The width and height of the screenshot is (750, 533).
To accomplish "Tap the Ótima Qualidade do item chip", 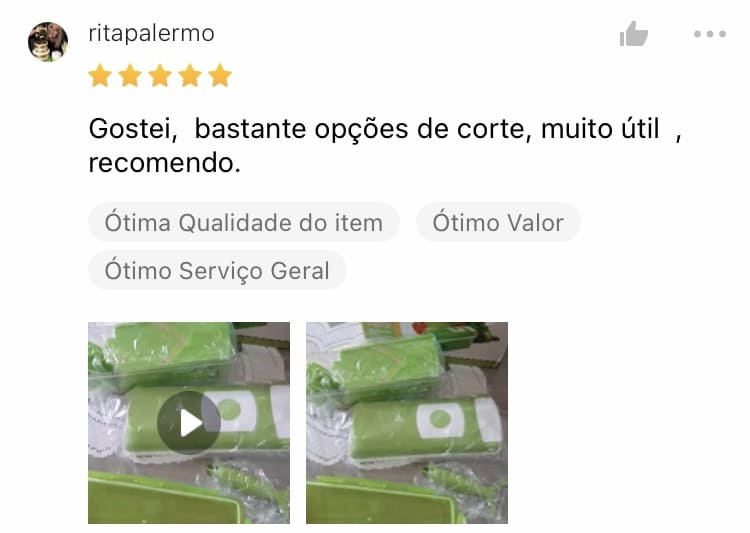I will pyautogui.click(x=244, y=223).
